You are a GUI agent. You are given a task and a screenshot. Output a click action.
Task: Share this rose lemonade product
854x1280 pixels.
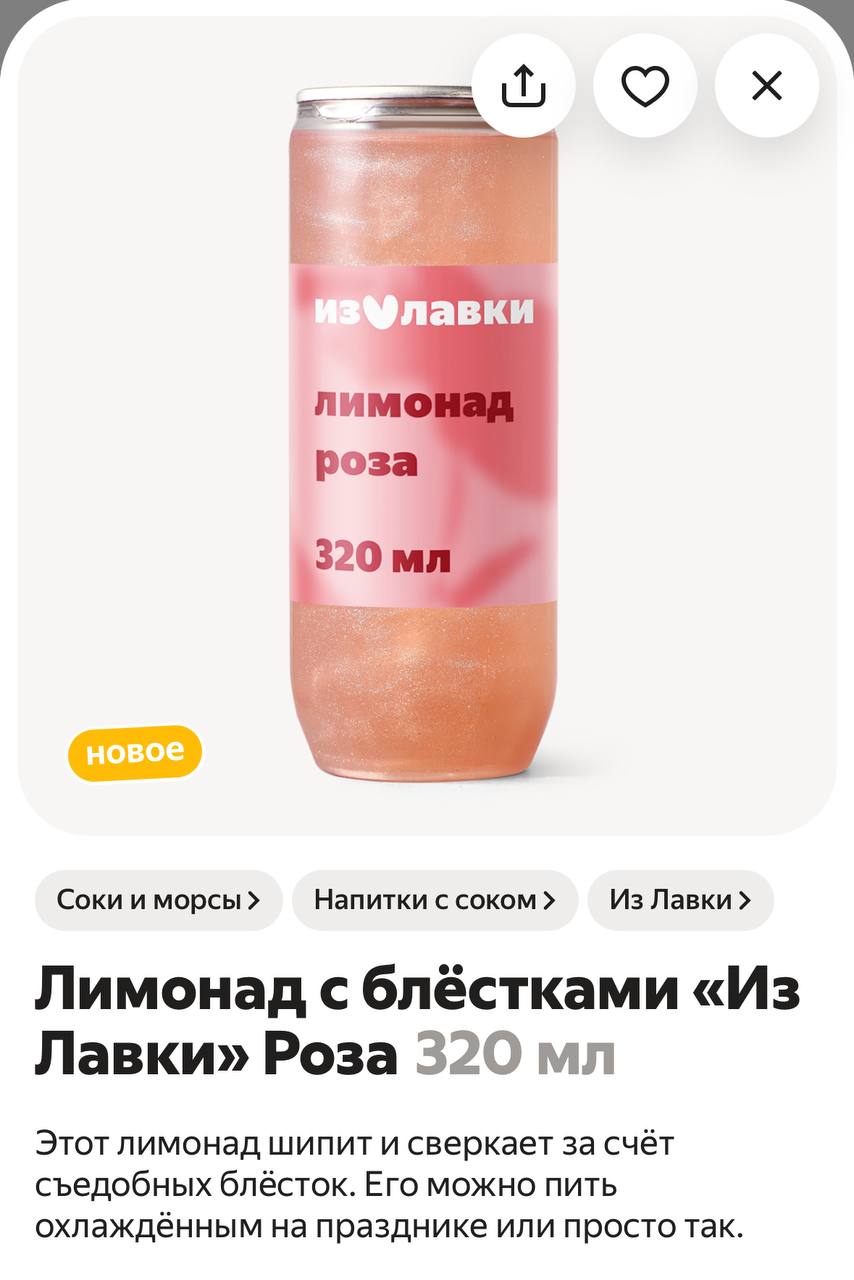click(523, 87)
